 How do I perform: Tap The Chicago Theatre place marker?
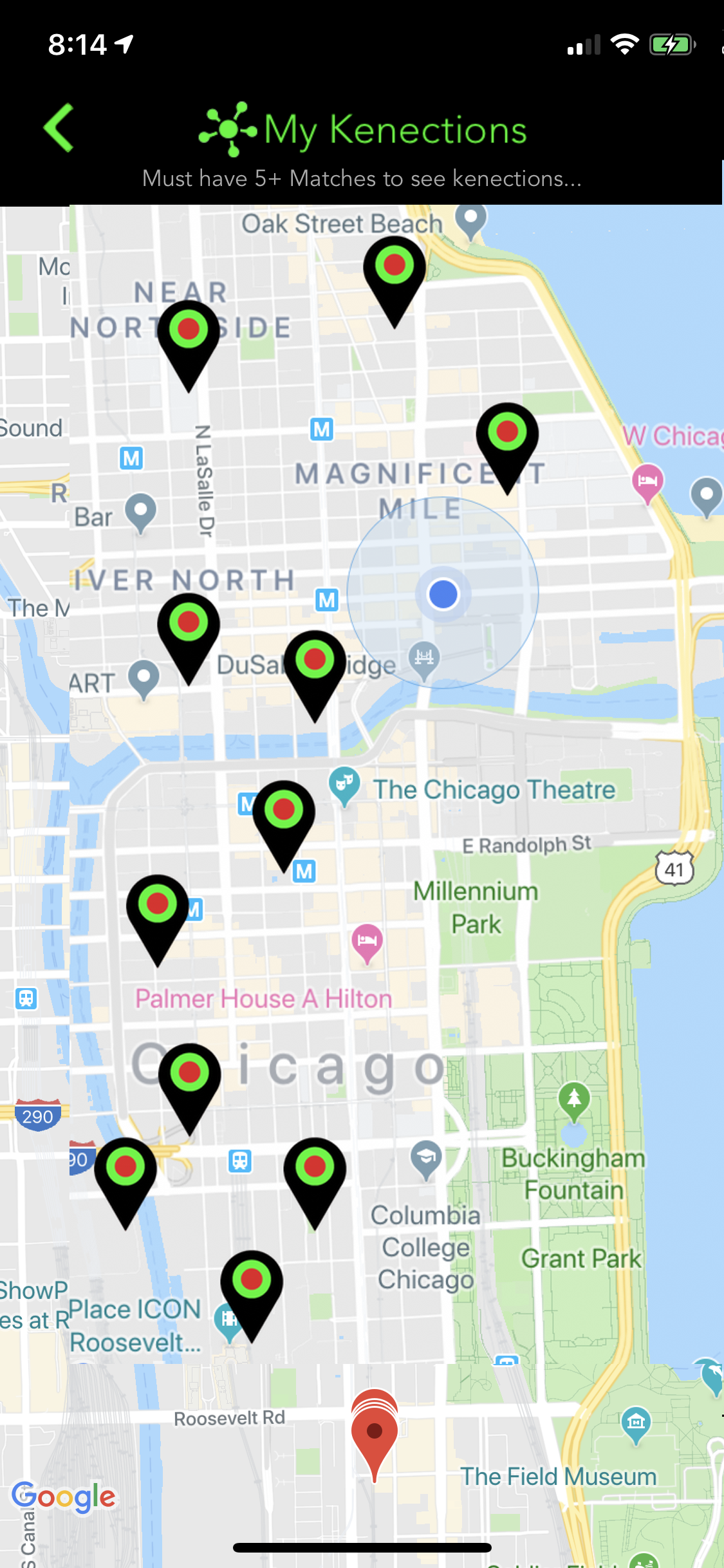pyautogui.click(x=344, y=784)
